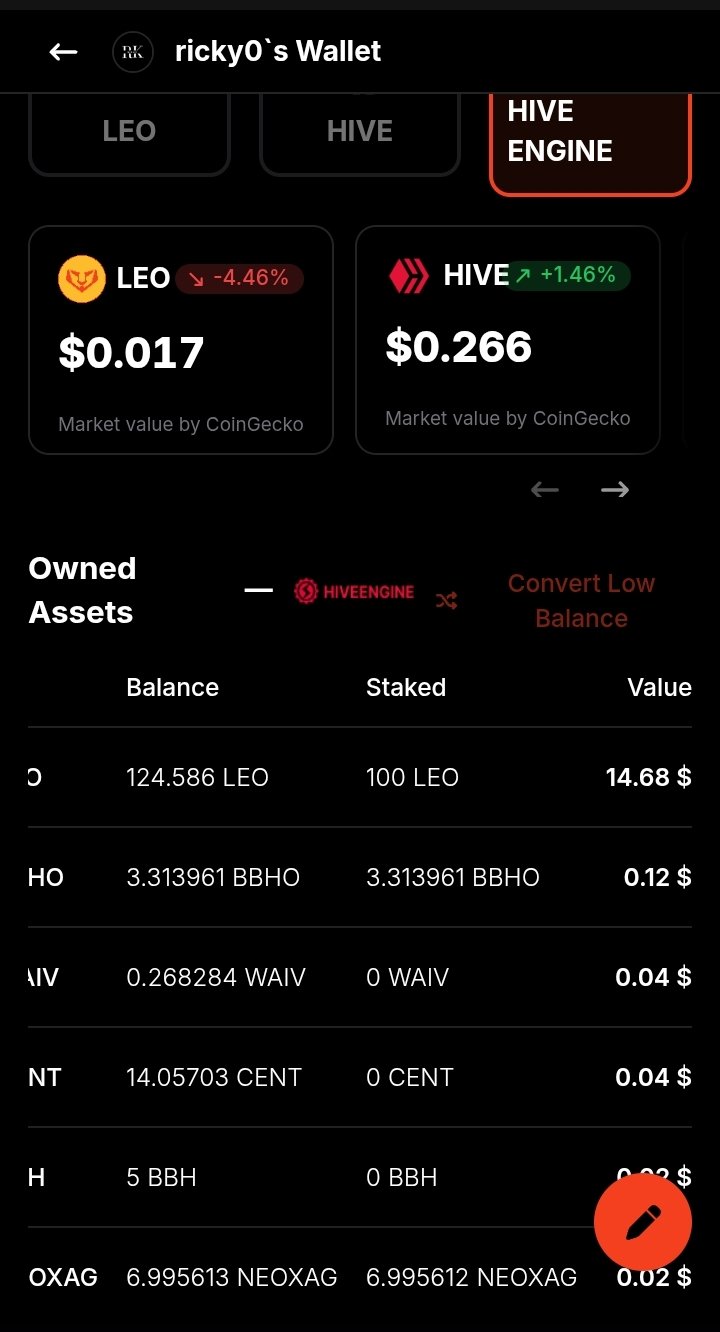720x1332 pixels.
Task: Tap Convert Low Balance
Action: (581, 600)
